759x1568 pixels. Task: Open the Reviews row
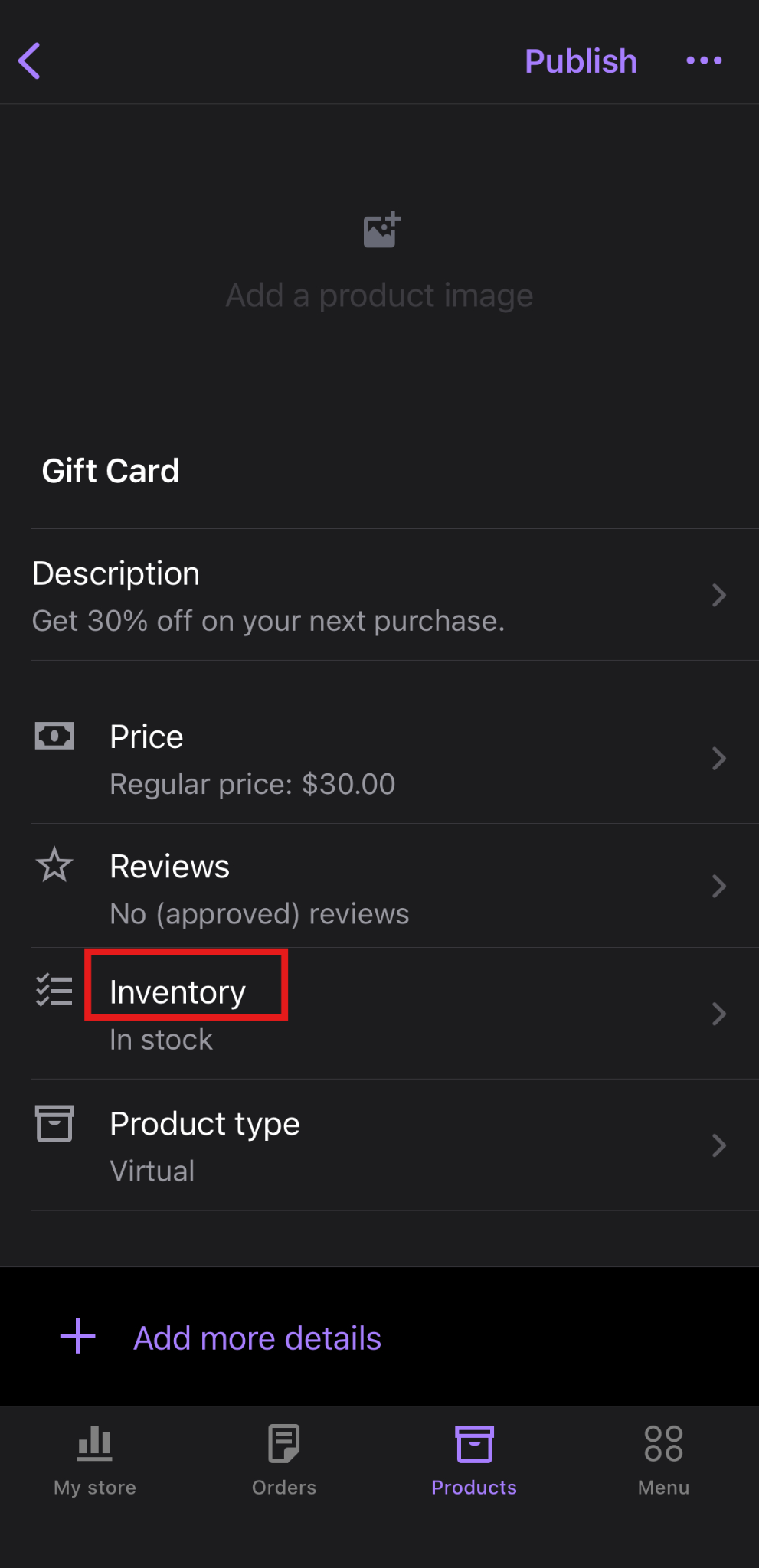(x=379, y=887)
